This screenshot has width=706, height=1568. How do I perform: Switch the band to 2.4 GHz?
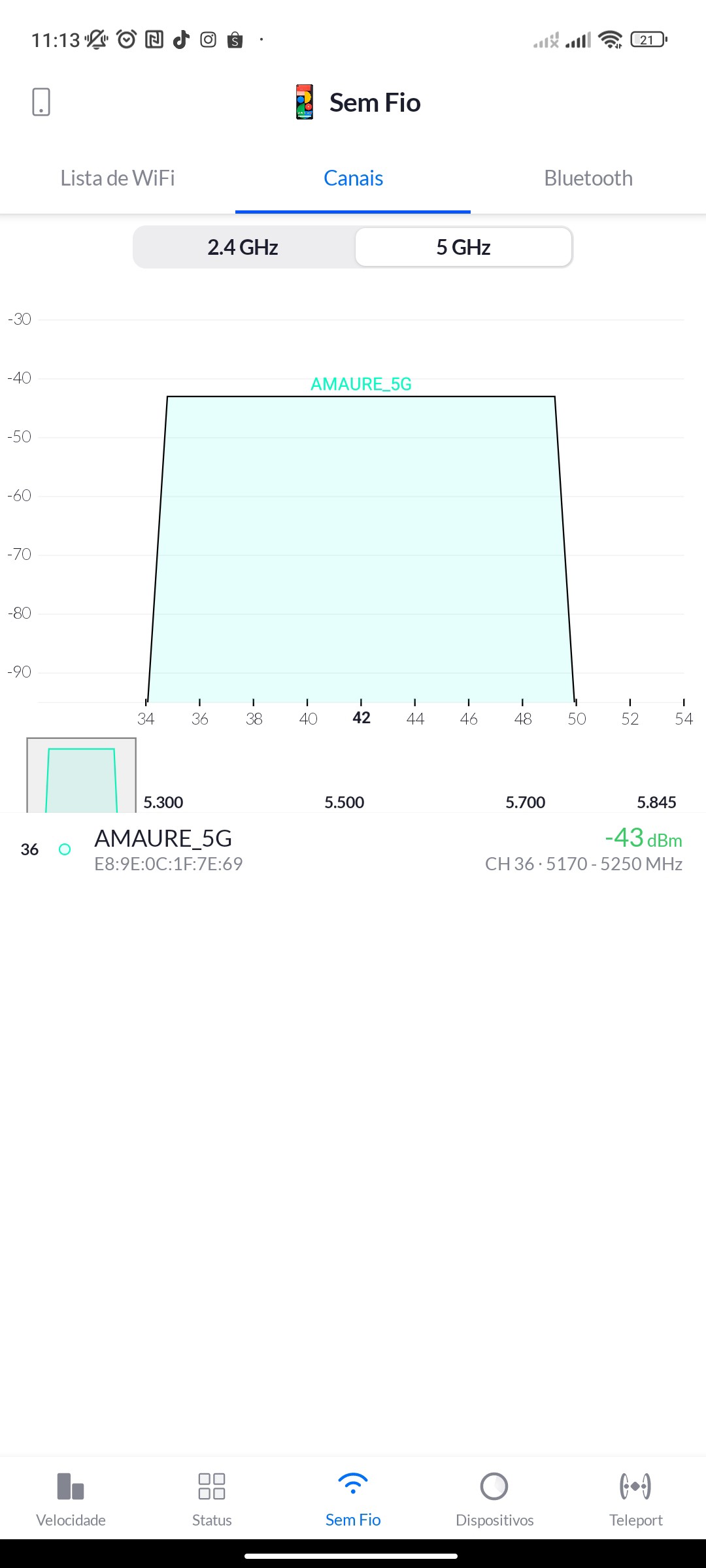pyautogui.click(x=243, y=248)
